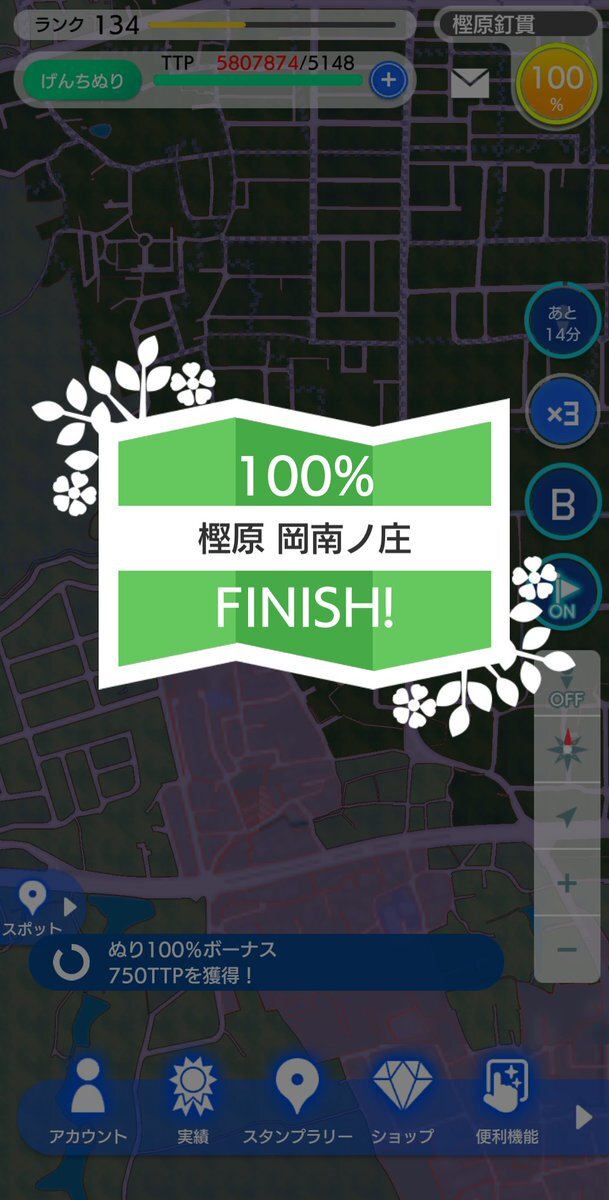Tap the ×3 boost button
This screenshot has width=609, height=1200.
[x=563, y=411]
